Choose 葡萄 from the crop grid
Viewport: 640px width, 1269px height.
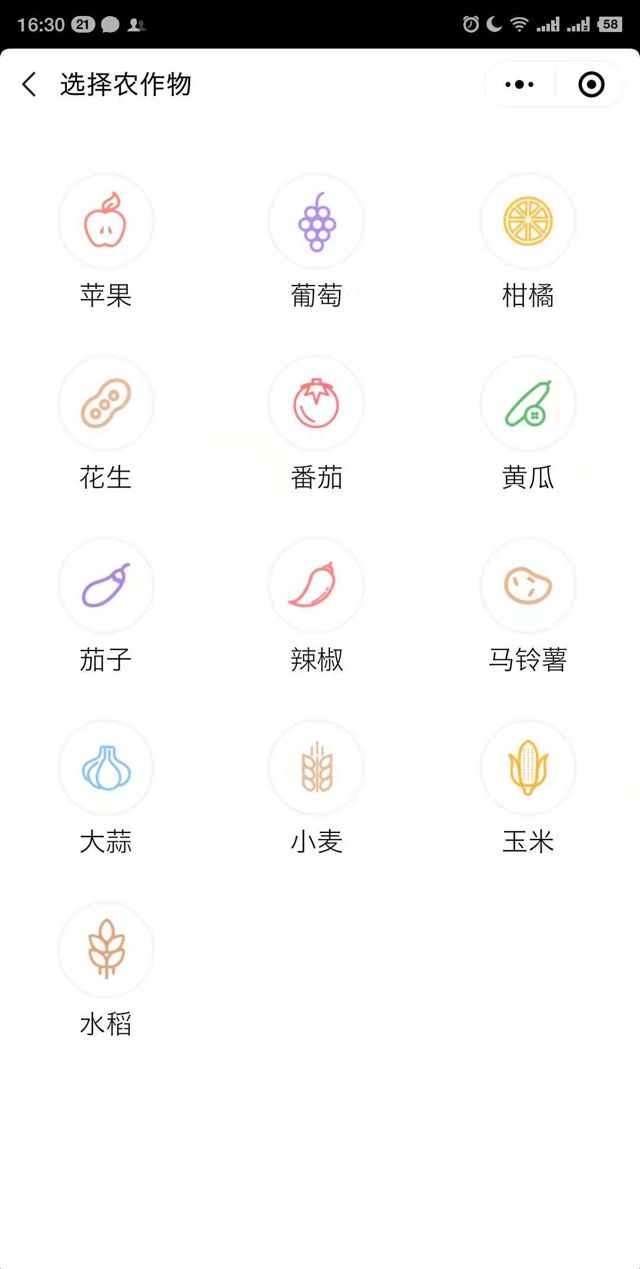(317, 222)
